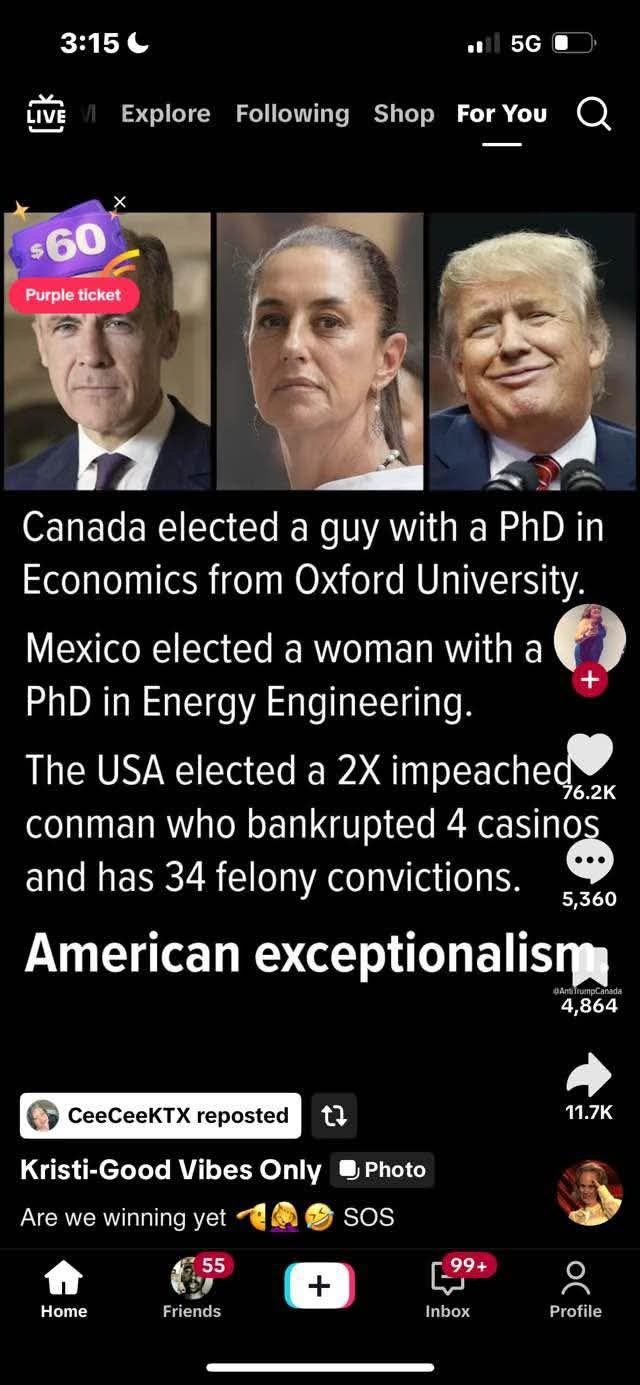This screenshot has width=640, height=1385.
Task: Share this post via arrow icon
Action: 589,1075
